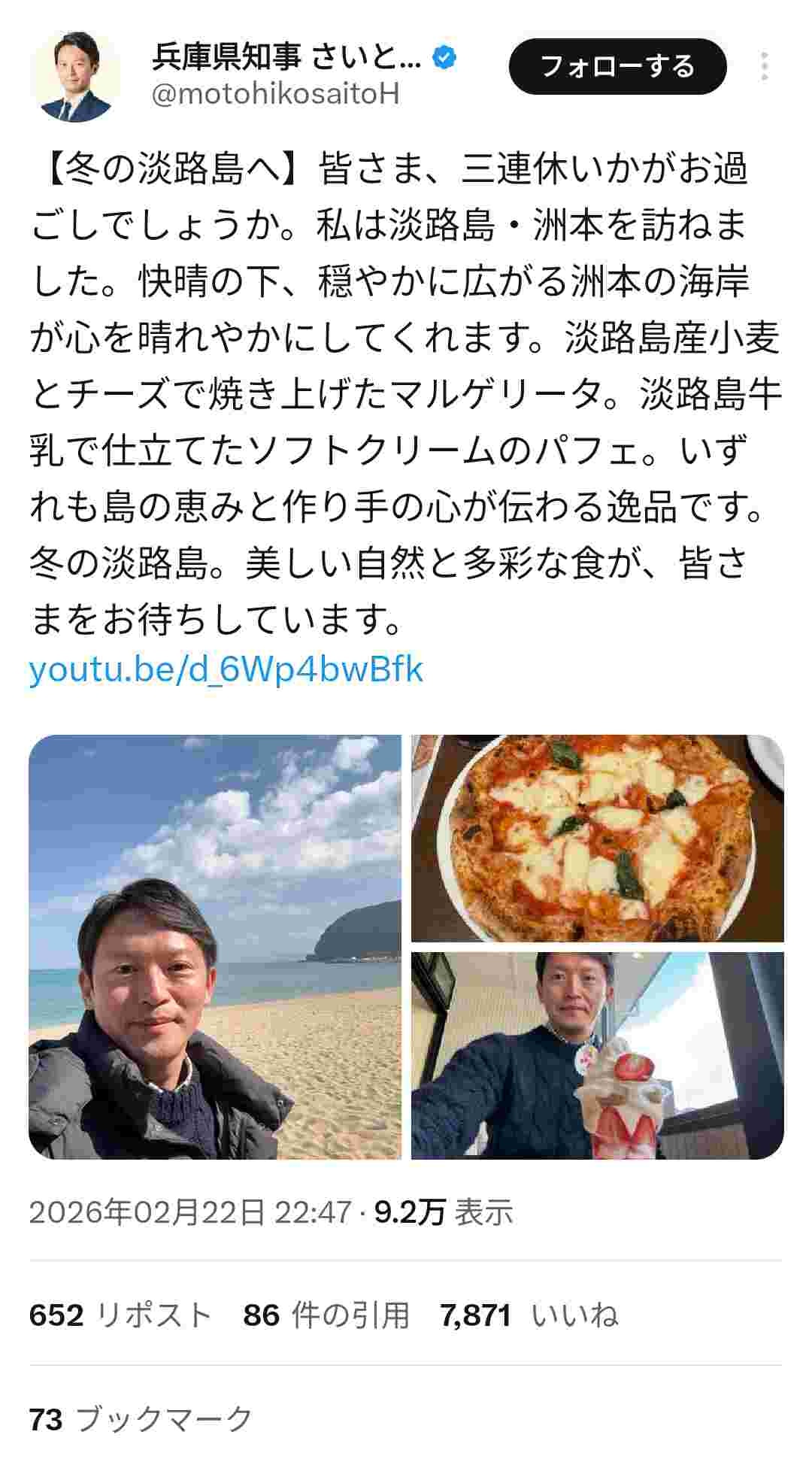Image resolution: width=812 pixels, height=1462 pixels.
Task: Open the 652 リポスト list
Action: tap(120, 1315)
